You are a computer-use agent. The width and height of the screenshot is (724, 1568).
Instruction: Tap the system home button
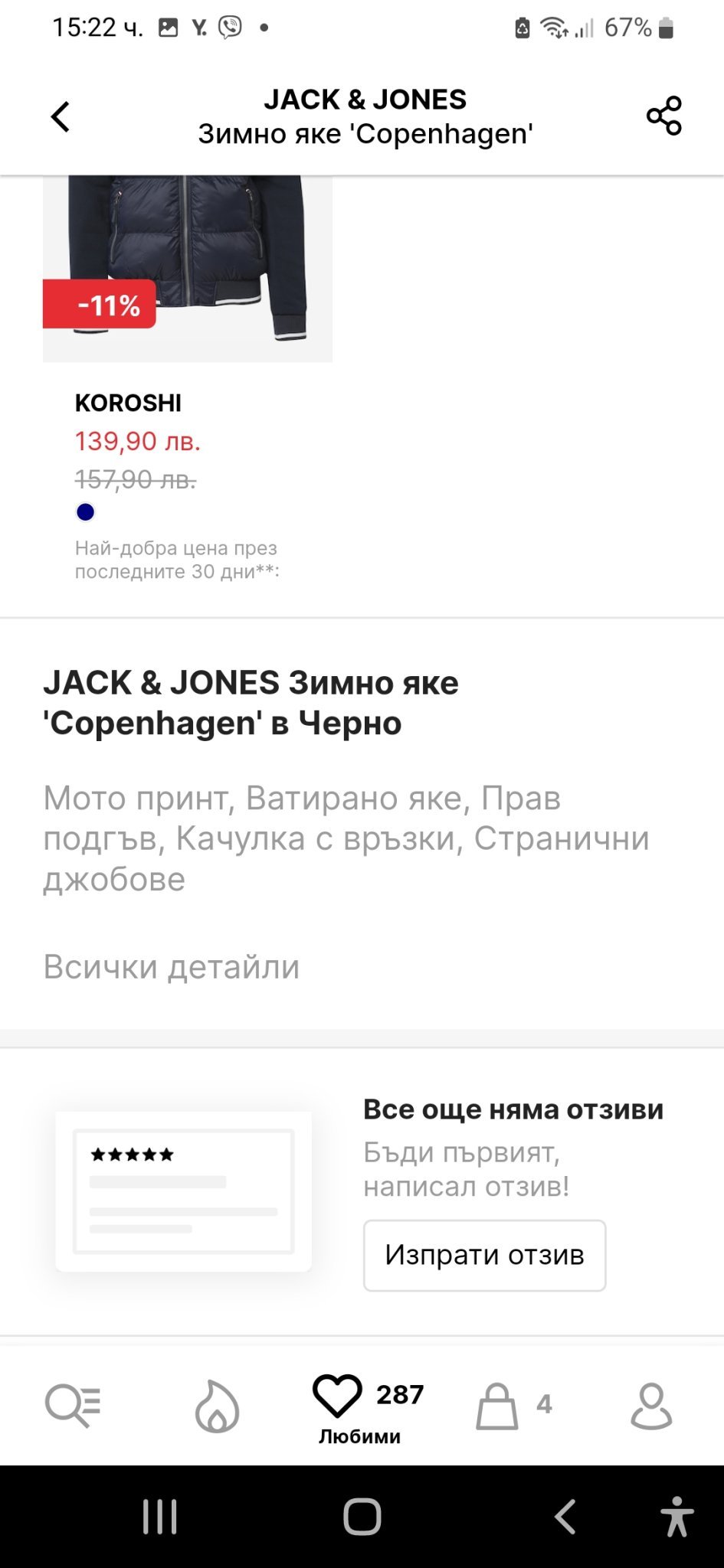(362, 1517)
